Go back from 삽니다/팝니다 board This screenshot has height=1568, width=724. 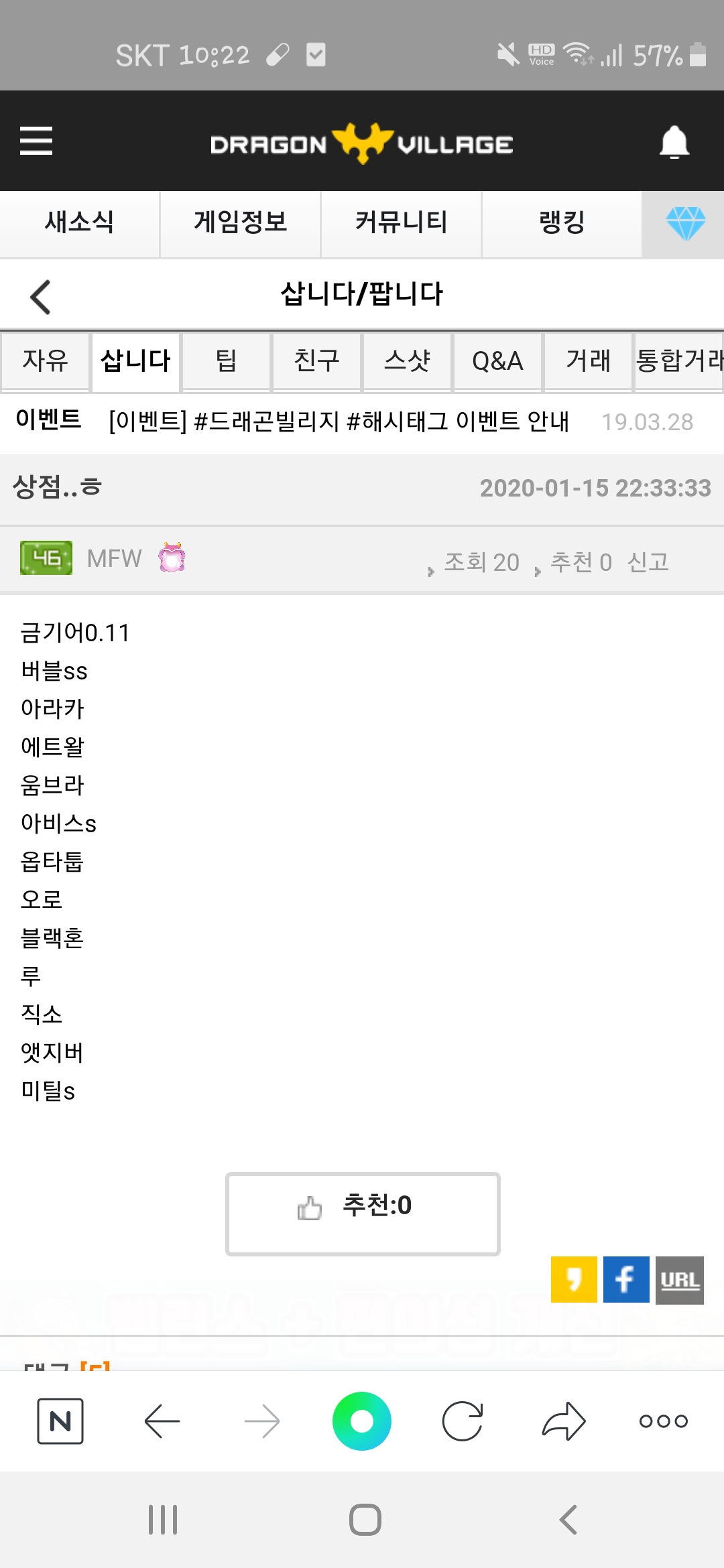point(40,297)
